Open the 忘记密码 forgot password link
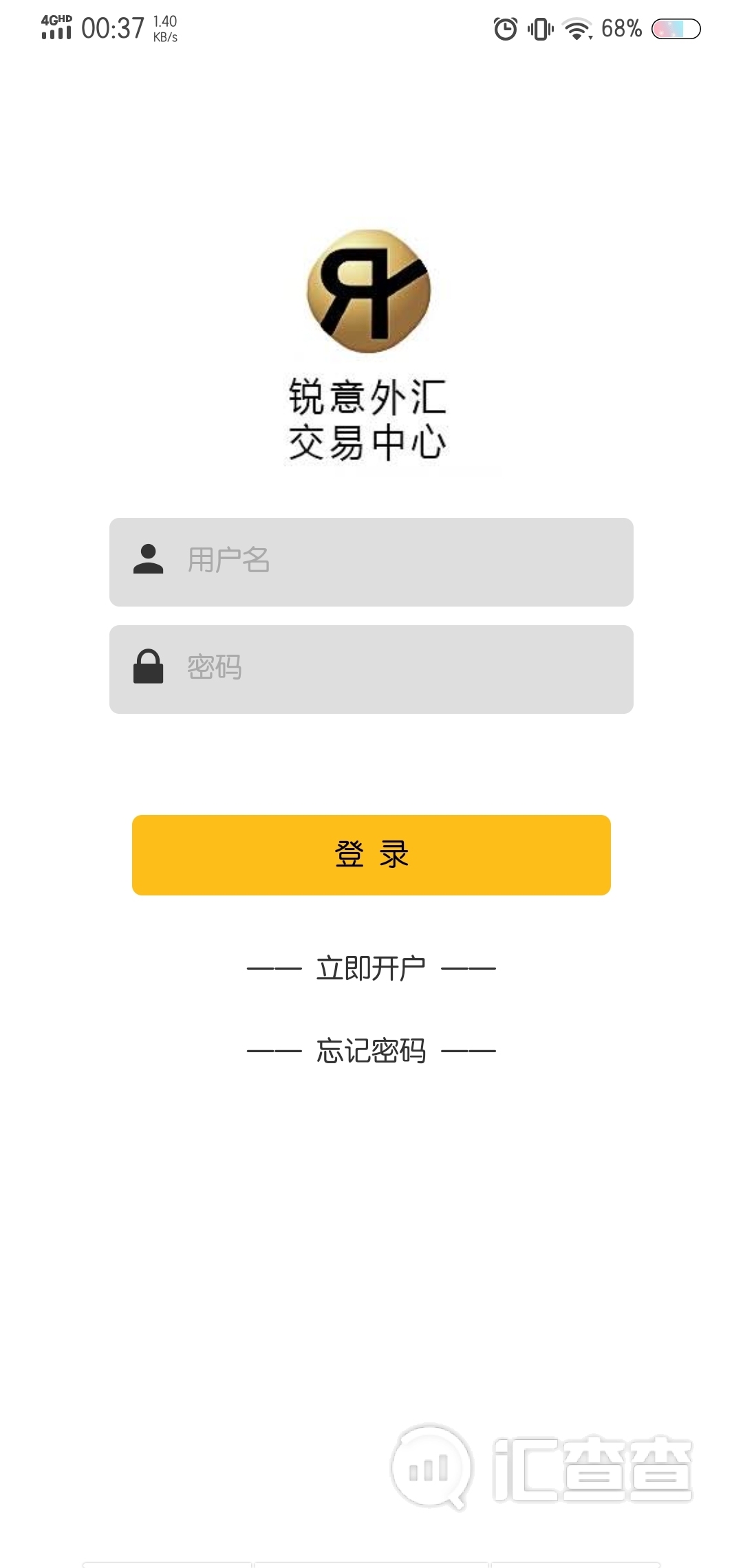The image size is (743, 1568). pos(371,1051)
